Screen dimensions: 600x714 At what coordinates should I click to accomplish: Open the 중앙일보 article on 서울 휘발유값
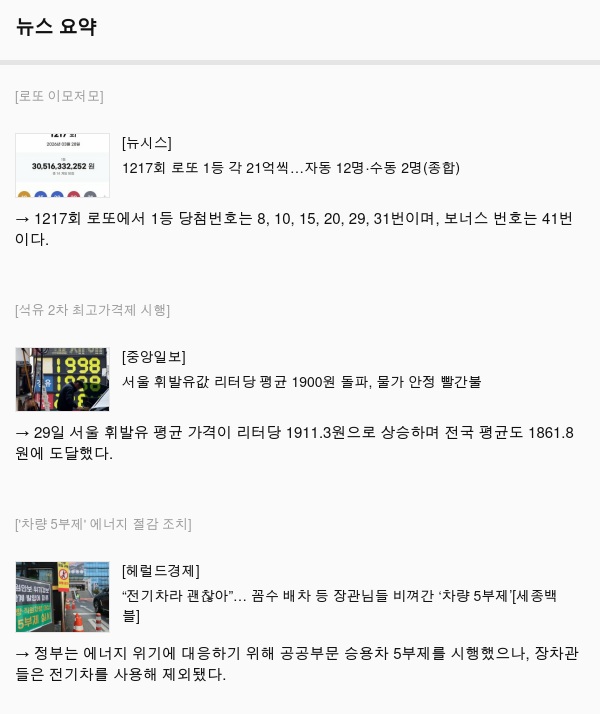(301, 382)
